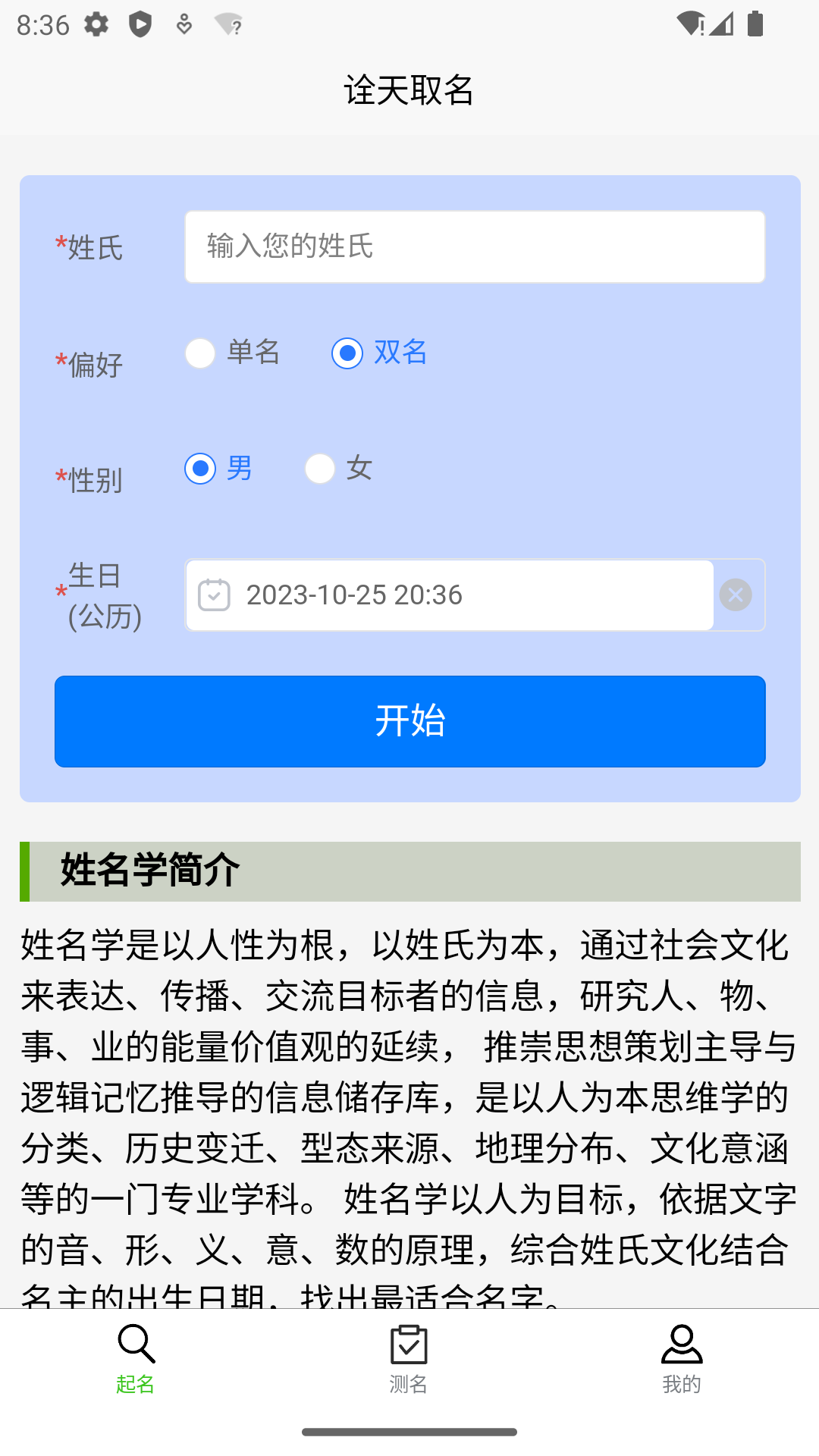
Task: Click the calendar icon in birthday field
Action: [x=215, y=595]
